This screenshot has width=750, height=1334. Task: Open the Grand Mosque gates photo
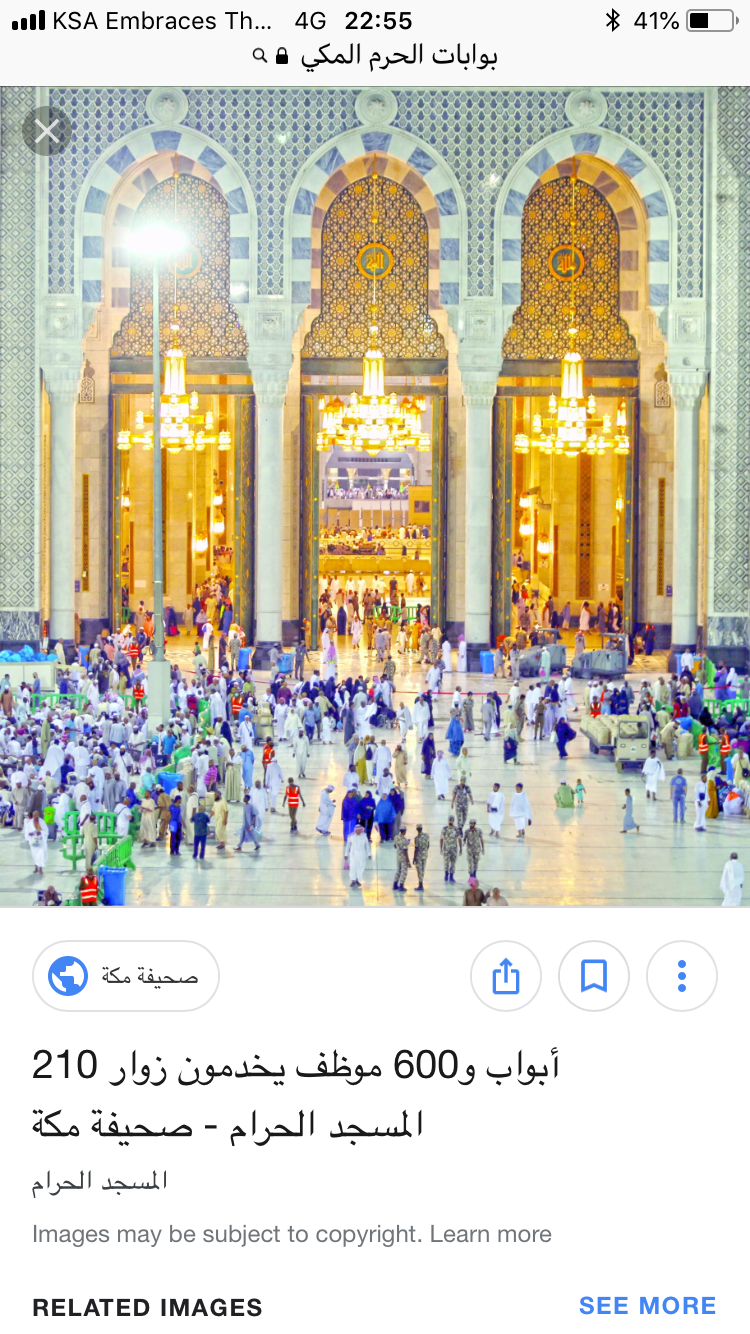[375, 496]
